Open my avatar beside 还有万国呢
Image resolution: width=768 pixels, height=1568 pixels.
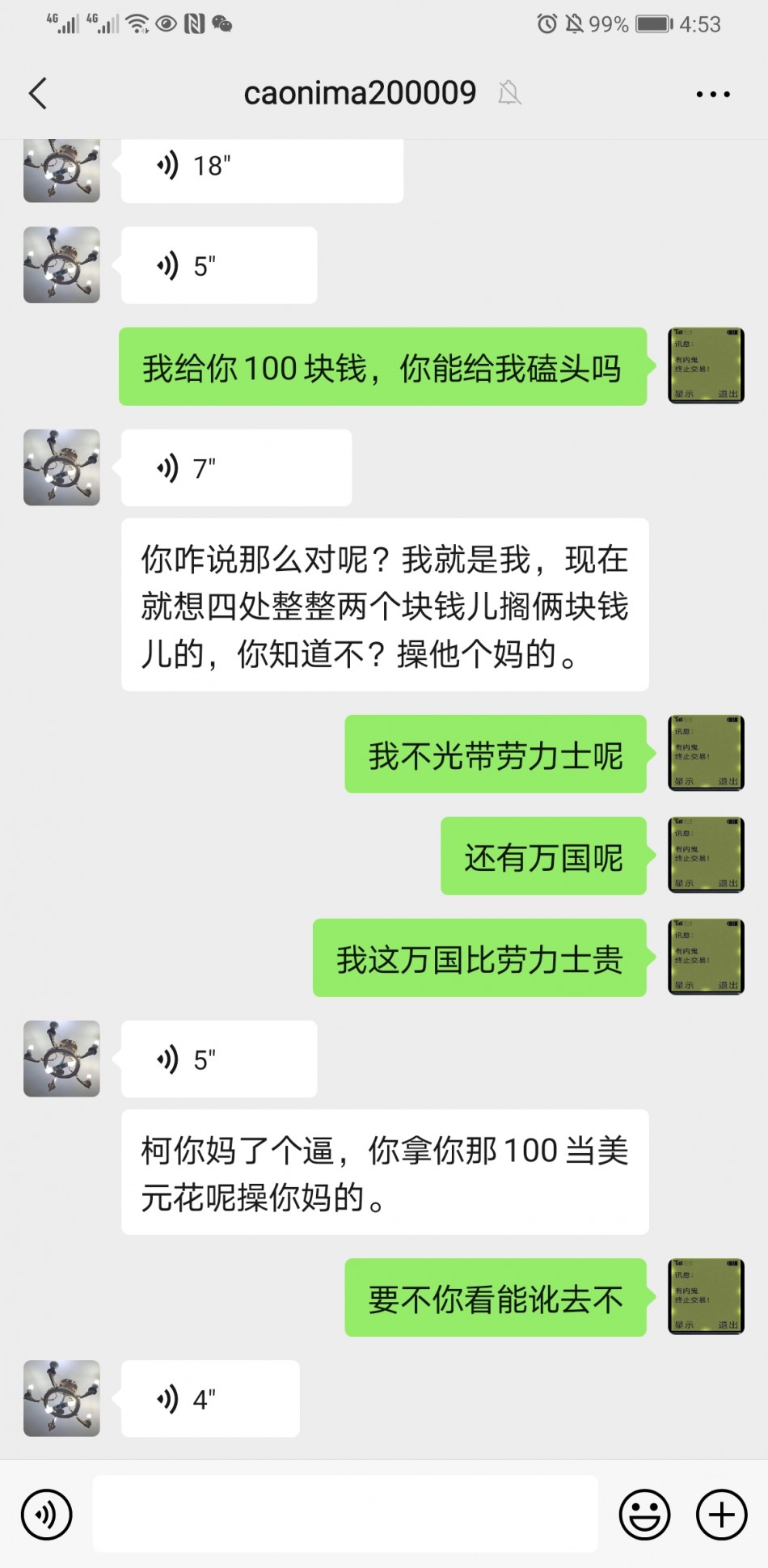(x=706, y=855)
